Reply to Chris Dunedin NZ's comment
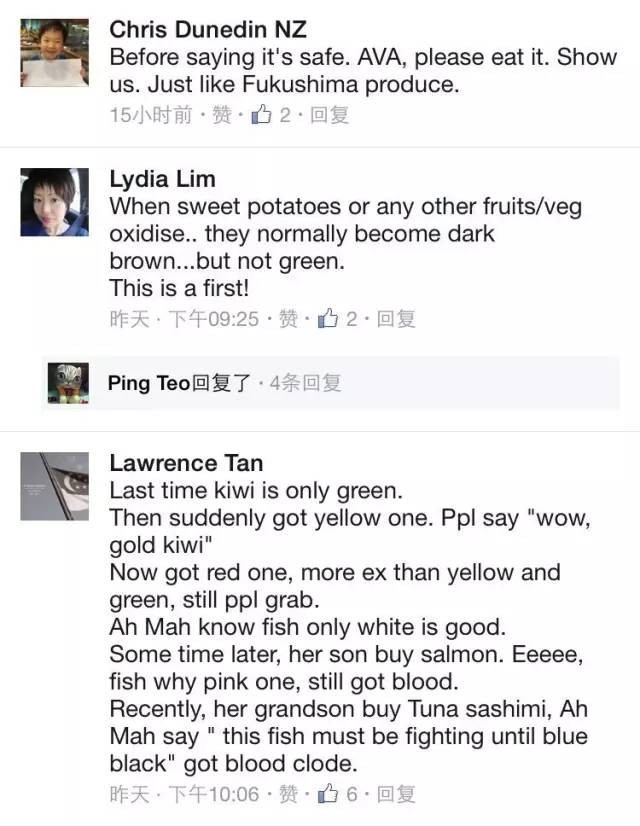The height and width of the screenshot is (826, 640). pyautogui.click(x=329, y=116)
